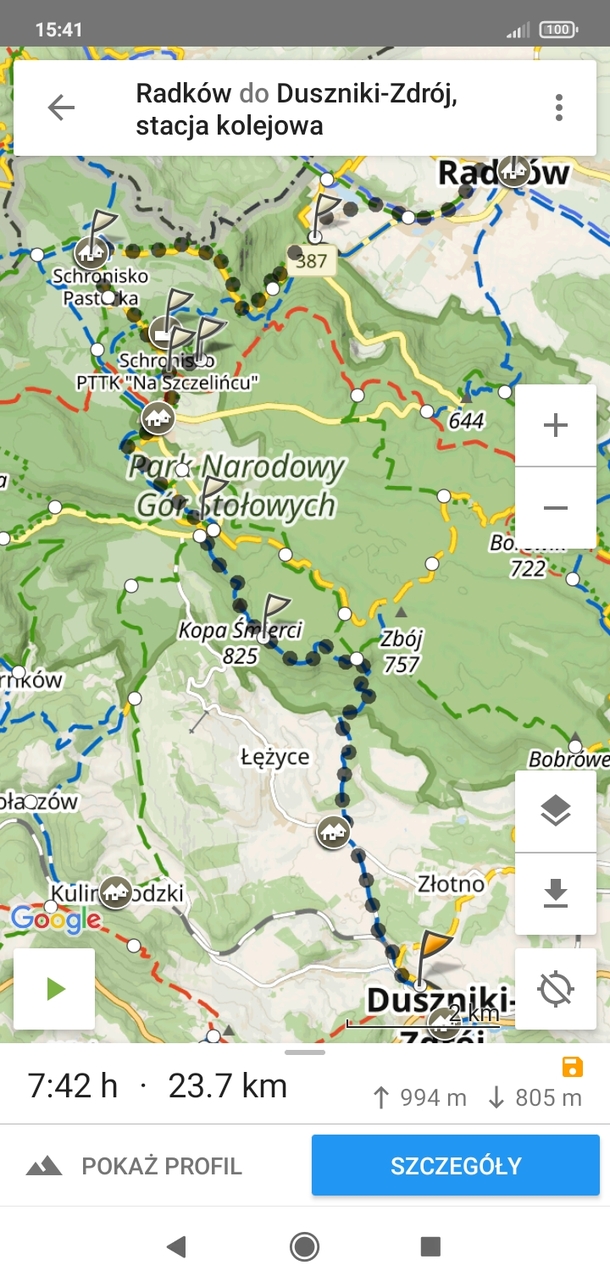Center the map on my location
The width and height of the screenshot is (610, 1287).
tap(555, 989)
